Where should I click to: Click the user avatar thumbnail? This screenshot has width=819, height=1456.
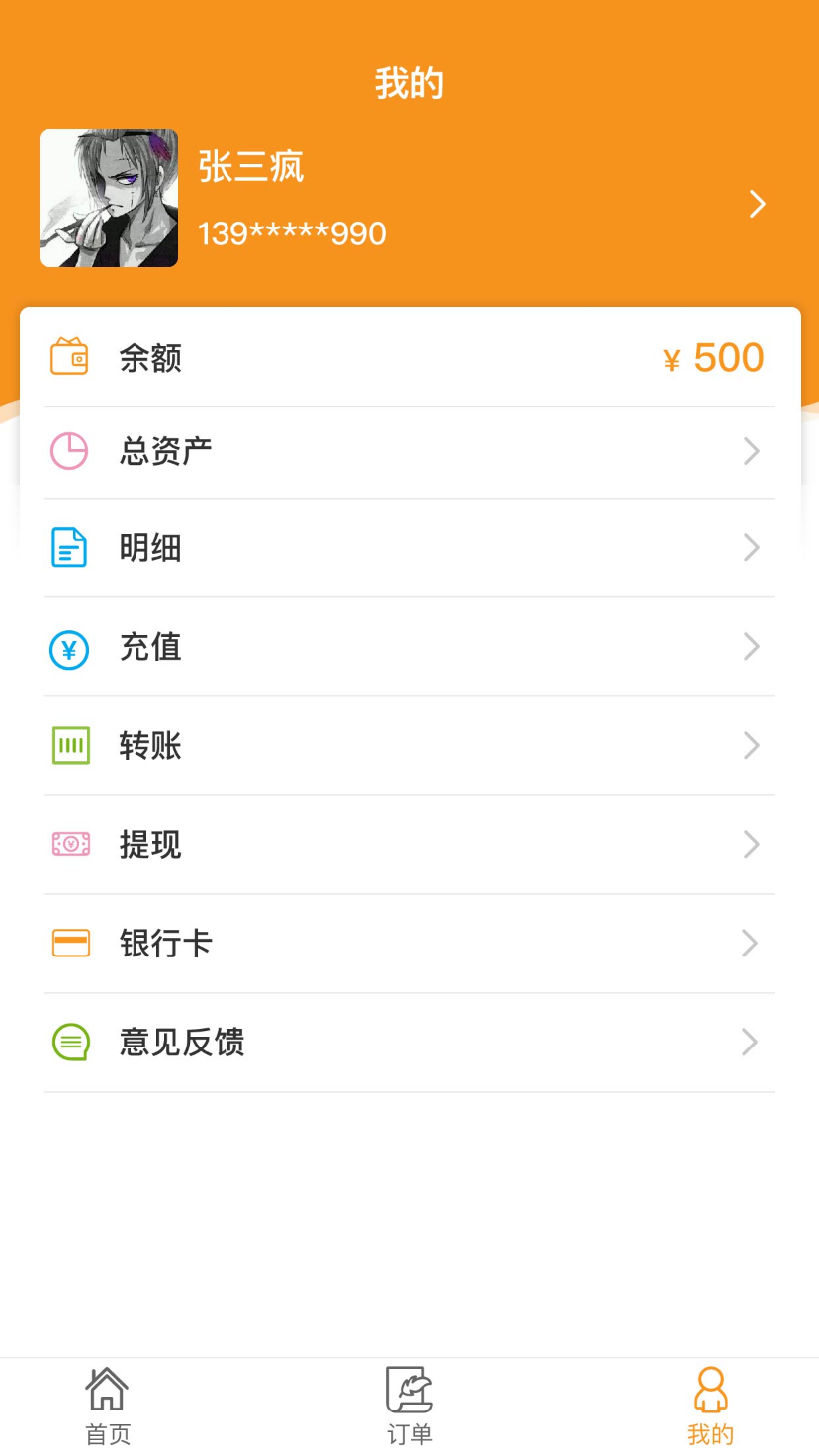point(109,198)
